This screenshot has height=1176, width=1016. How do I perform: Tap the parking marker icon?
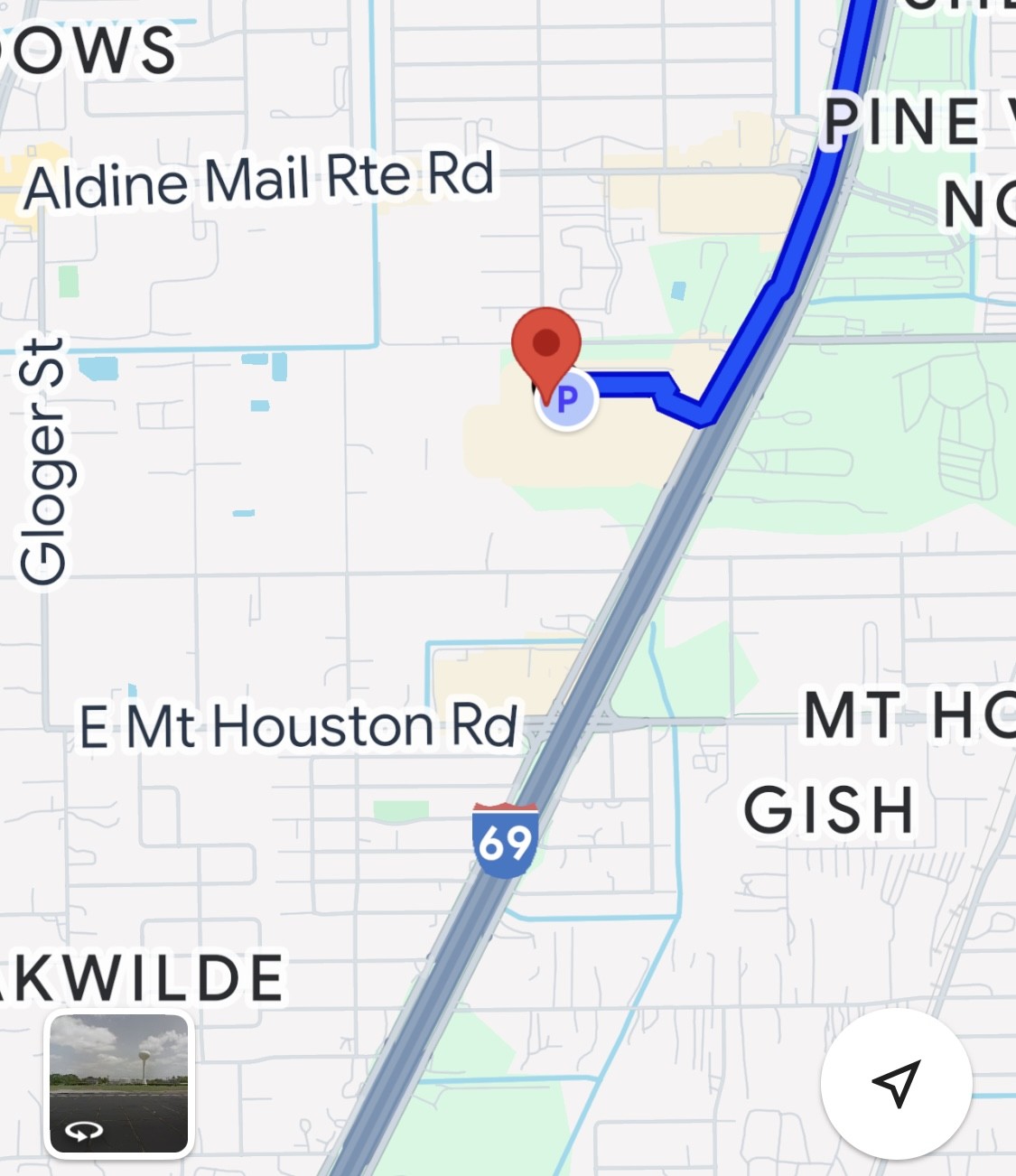point(569,400)
